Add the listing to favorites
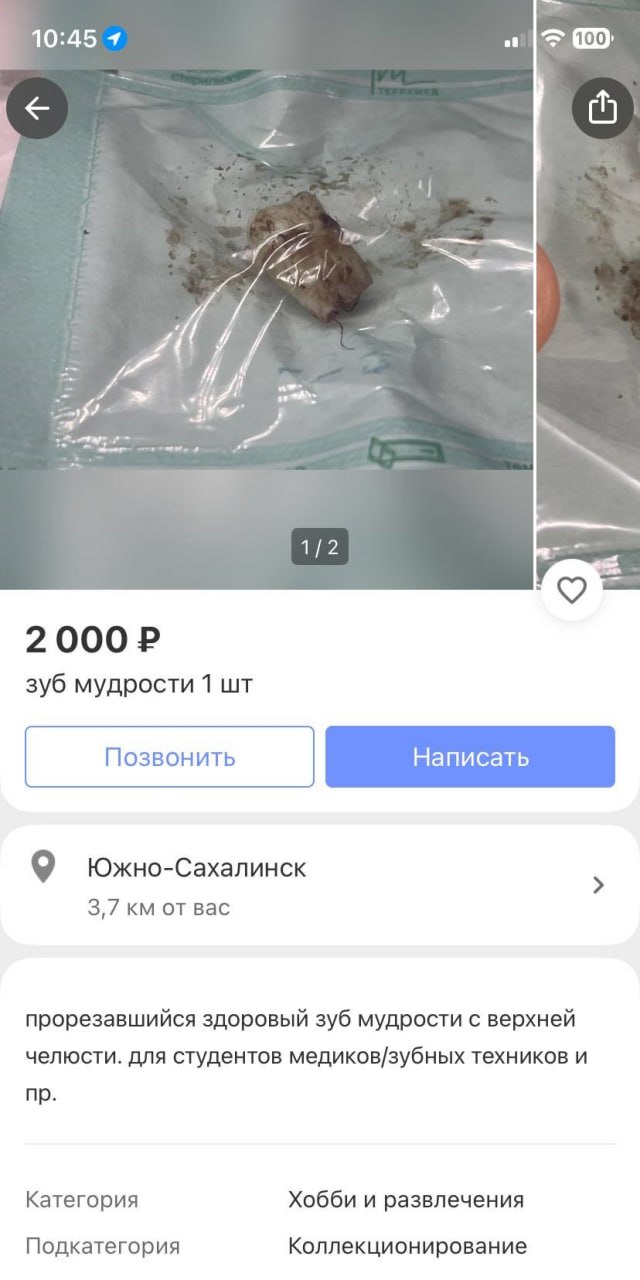 pyautogui.click(x=571, y=590)
